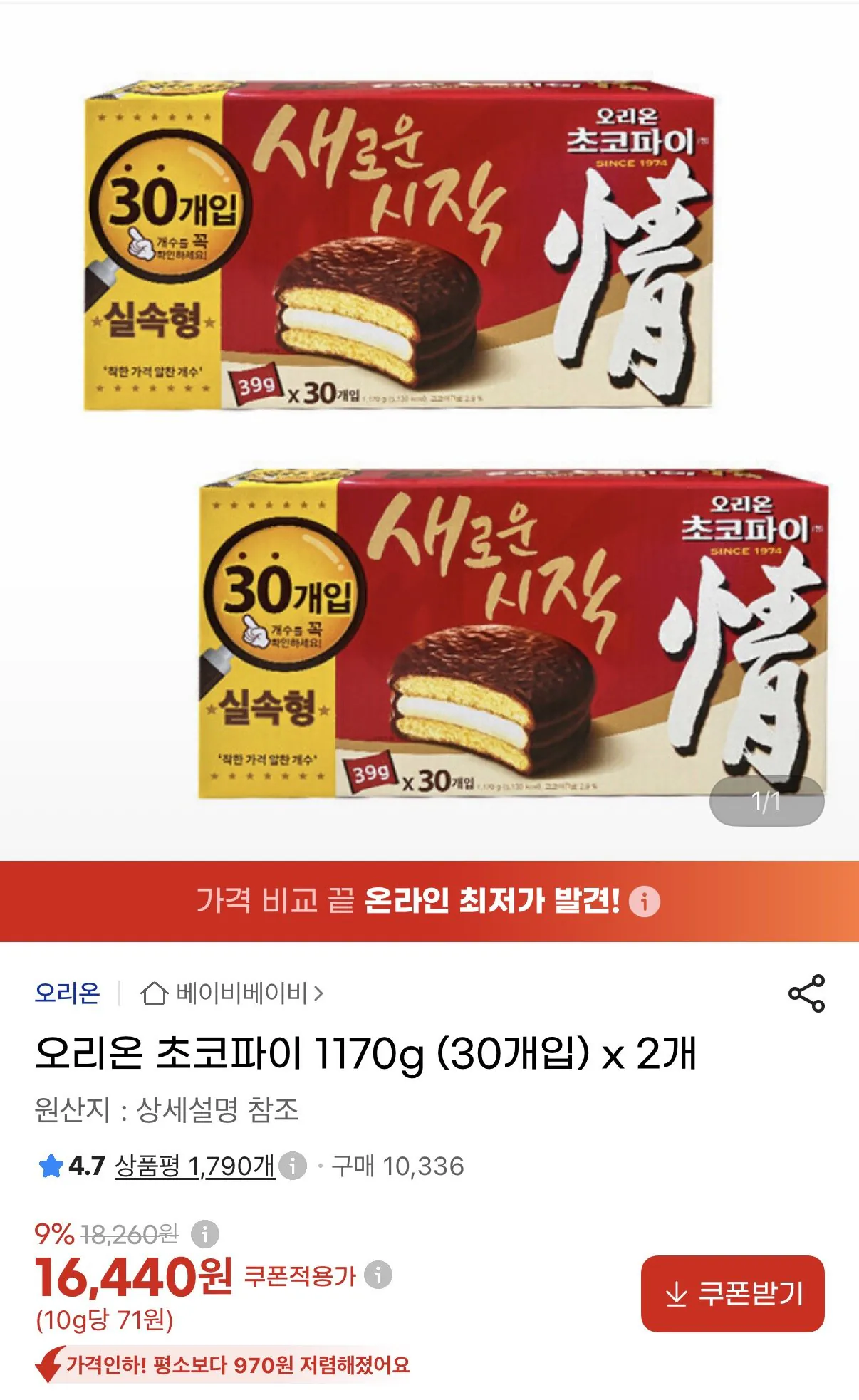Open the 상품평 1,790개 reviews link
Screen dimensions: 859x1400
194,1166
